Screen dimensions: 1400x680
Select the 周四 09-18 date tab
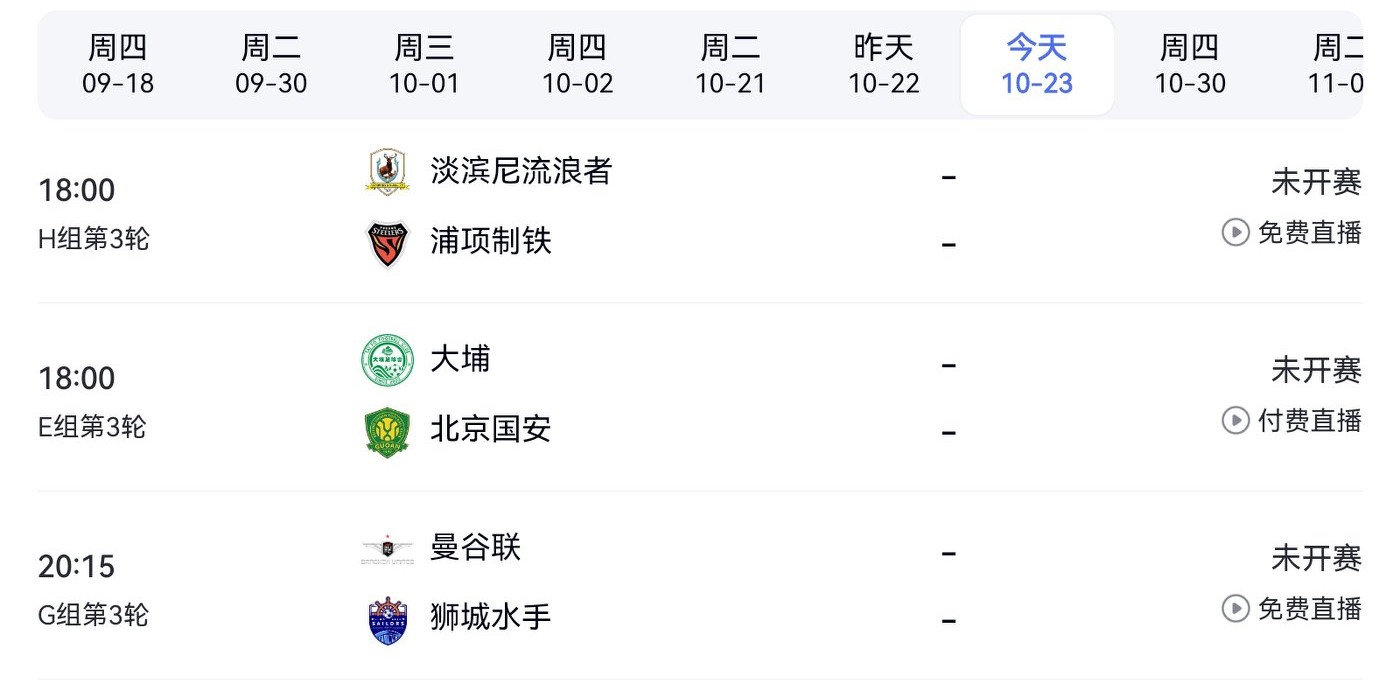click(x=118, y=65)
